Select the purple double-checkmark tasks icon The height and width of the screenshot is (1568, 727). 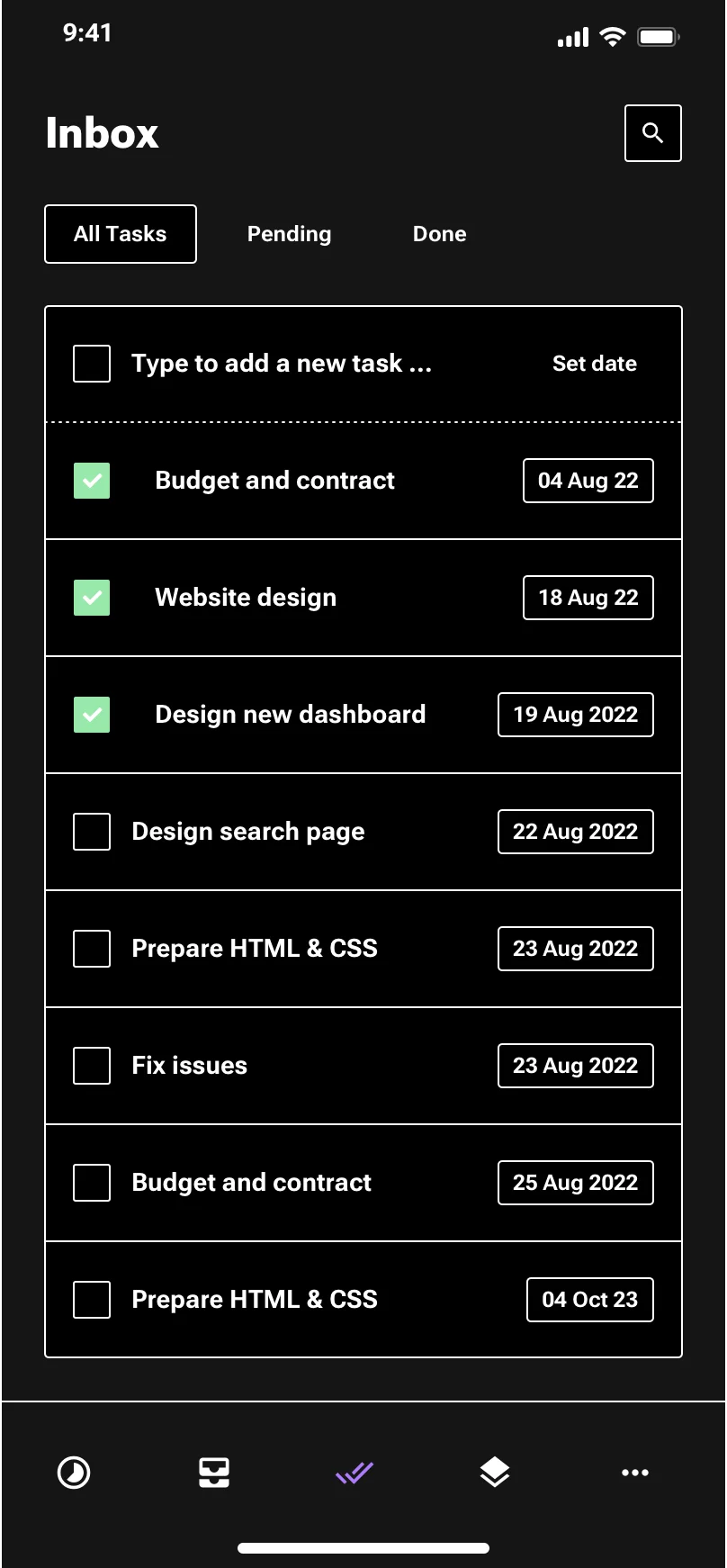(354, 1472)
